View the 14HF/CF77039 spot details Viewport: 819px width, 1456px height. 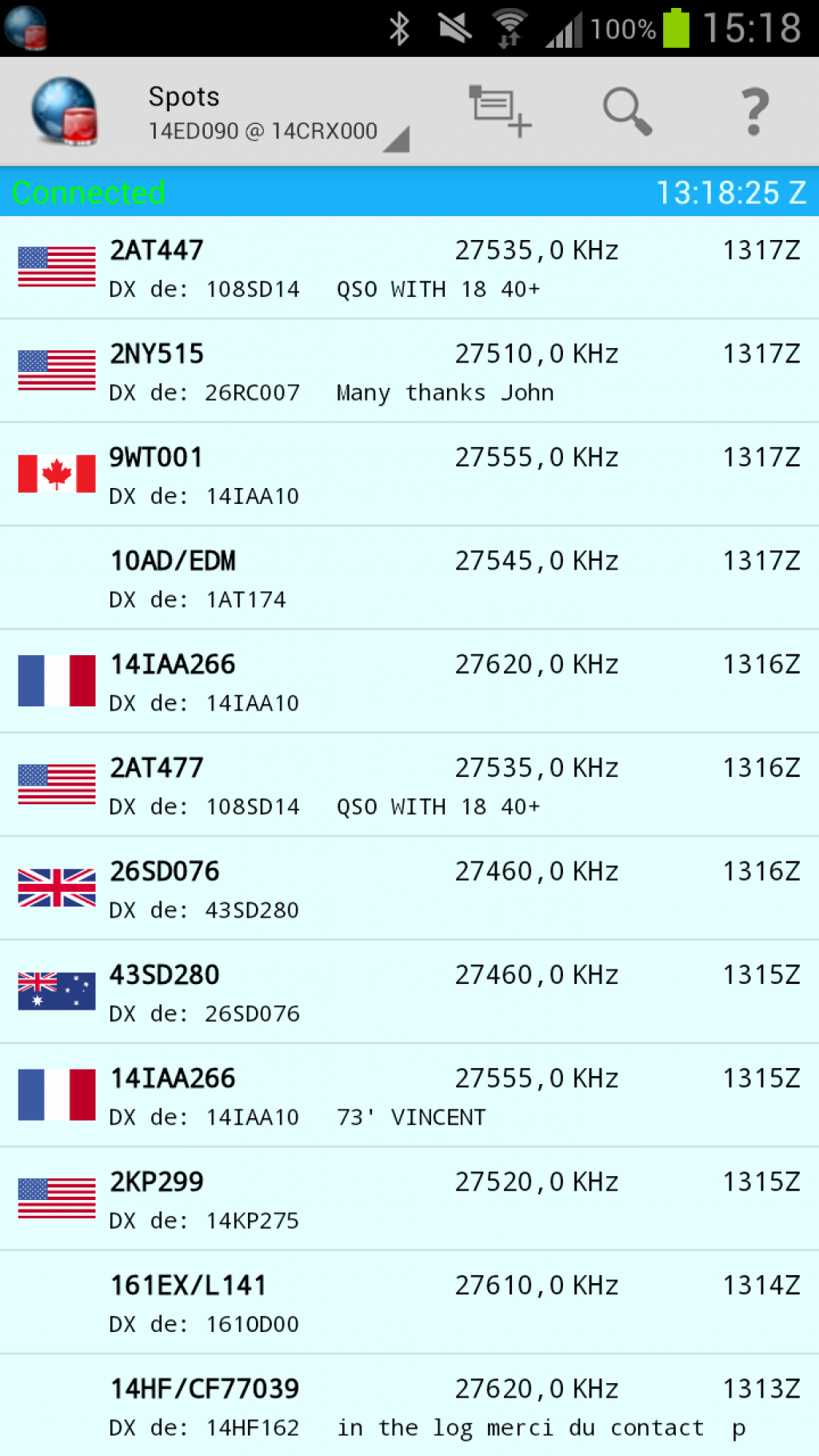(409, 1406)
